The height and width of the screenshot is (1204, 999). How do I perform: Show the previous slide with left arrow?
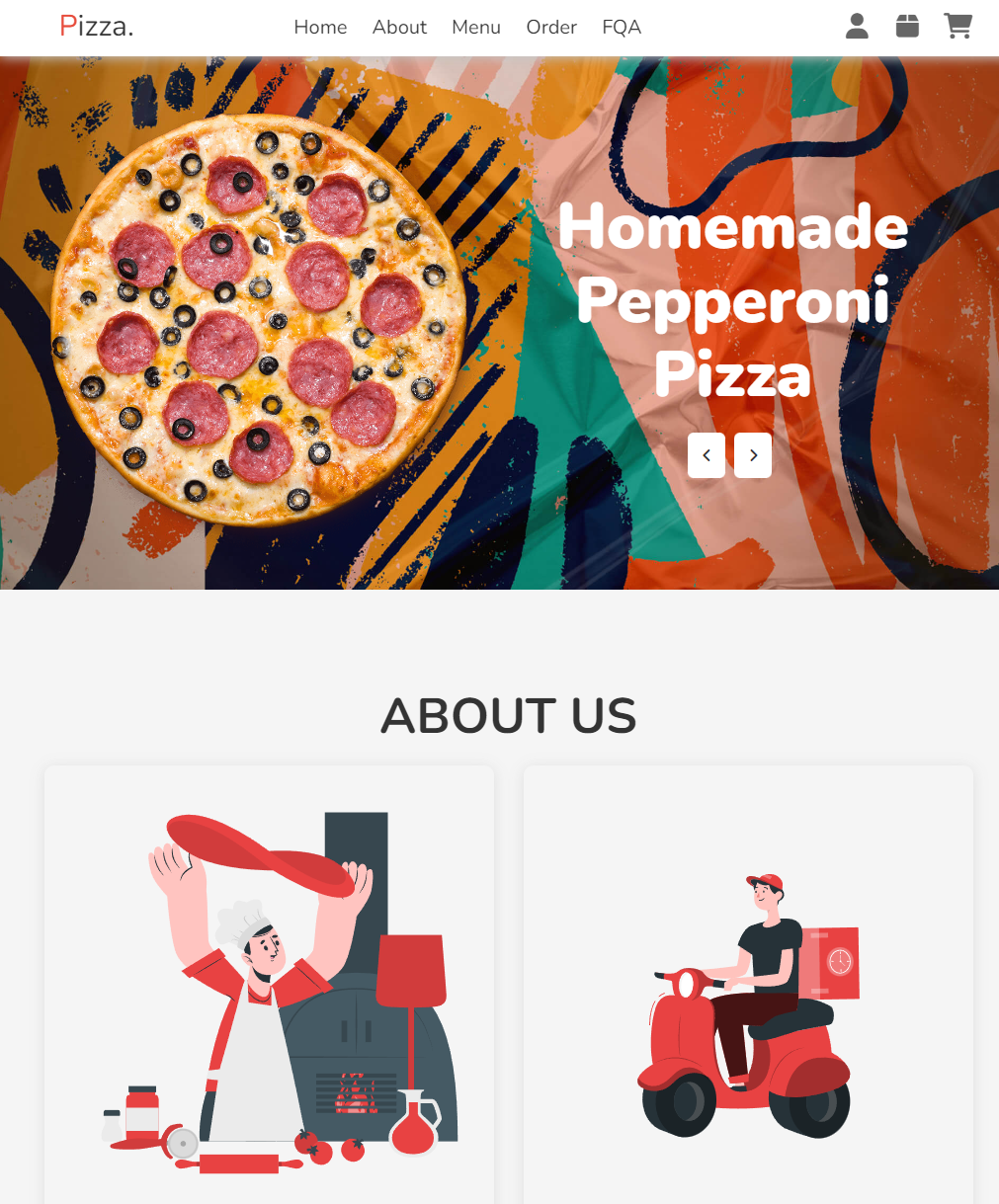[x=707, y=455]
